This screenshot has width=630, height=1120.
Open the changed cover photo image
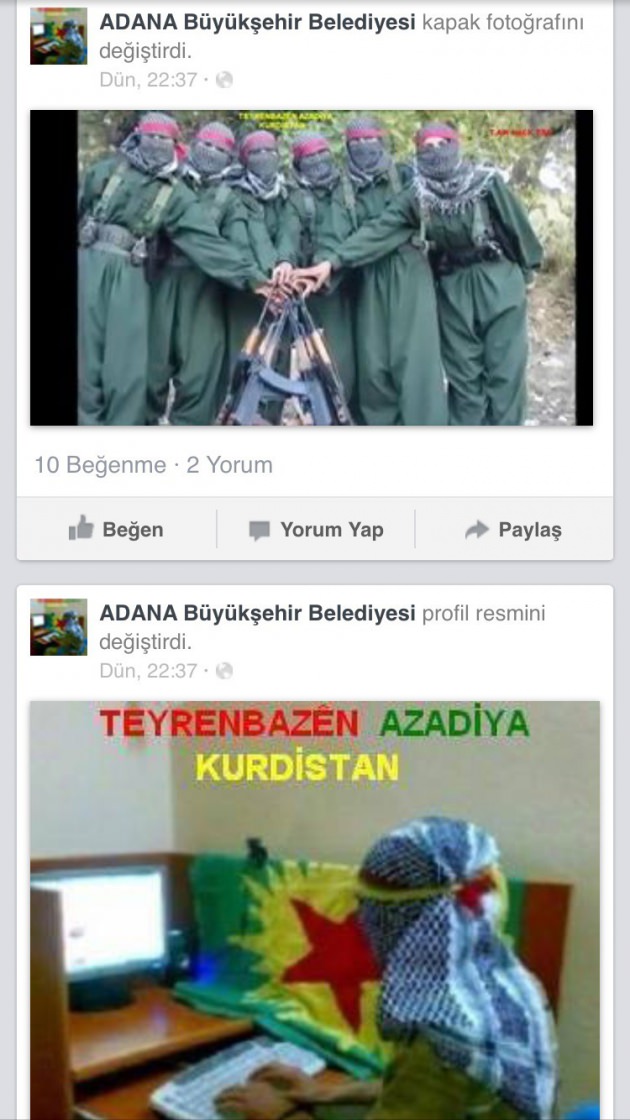click(x=311, y=268)
